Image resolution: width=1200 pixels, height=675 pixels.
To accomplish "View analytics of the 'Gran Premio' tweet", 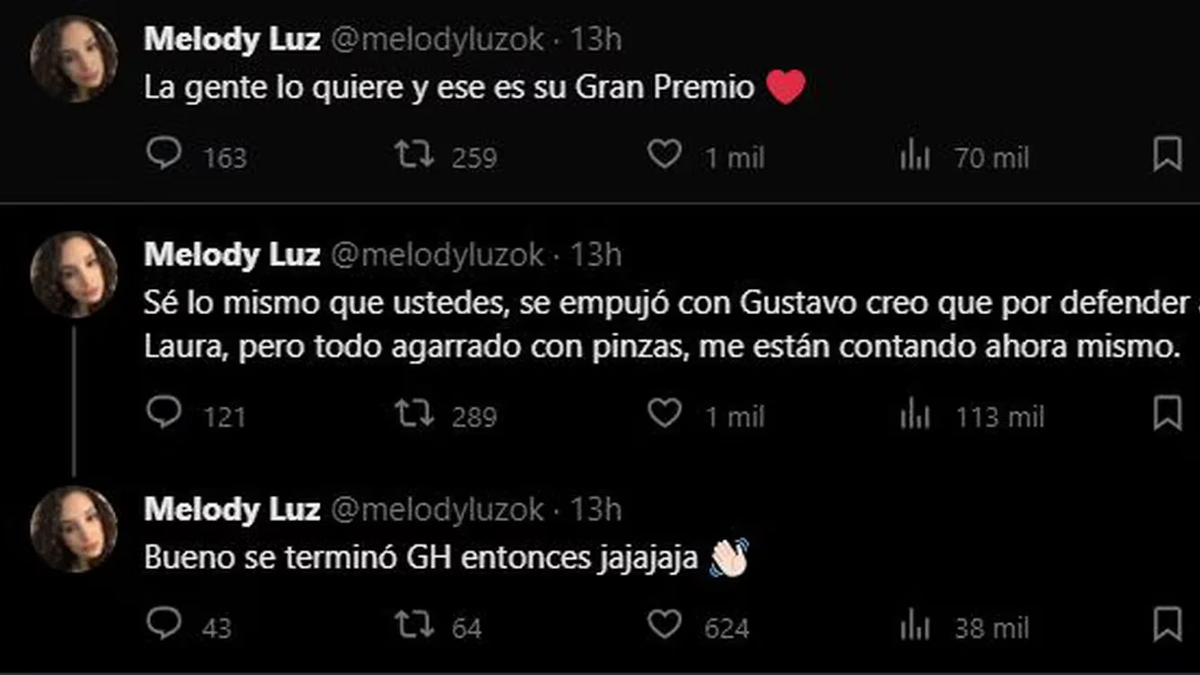I will (914, 156).
